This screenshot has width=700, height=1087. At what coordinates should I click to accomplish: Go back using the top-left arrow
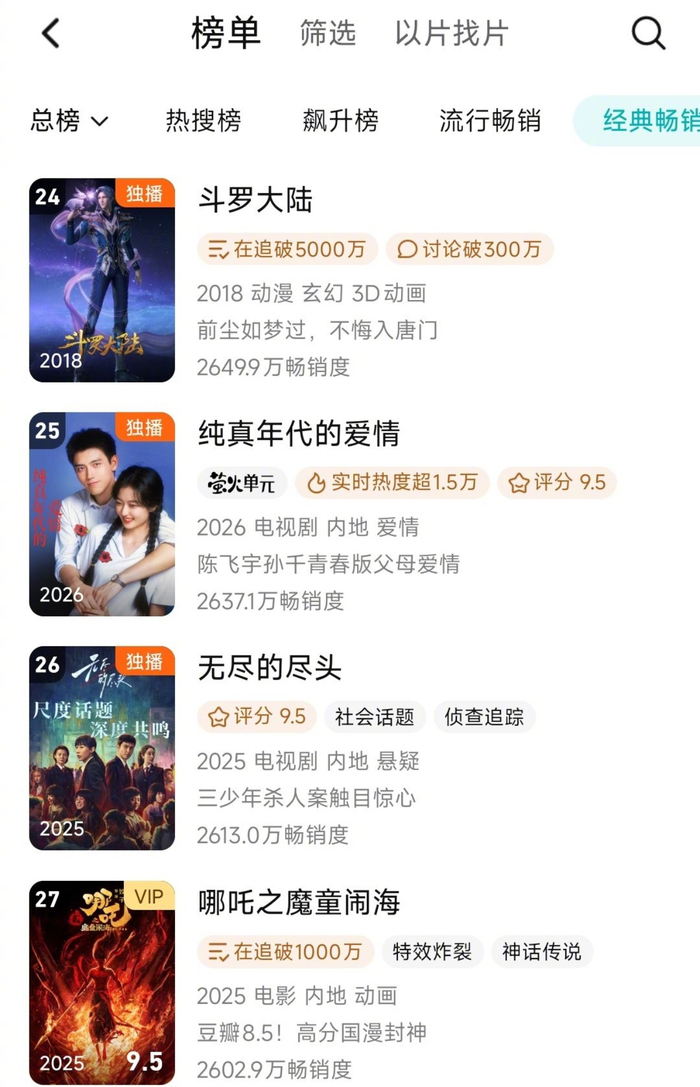point(51,34)
